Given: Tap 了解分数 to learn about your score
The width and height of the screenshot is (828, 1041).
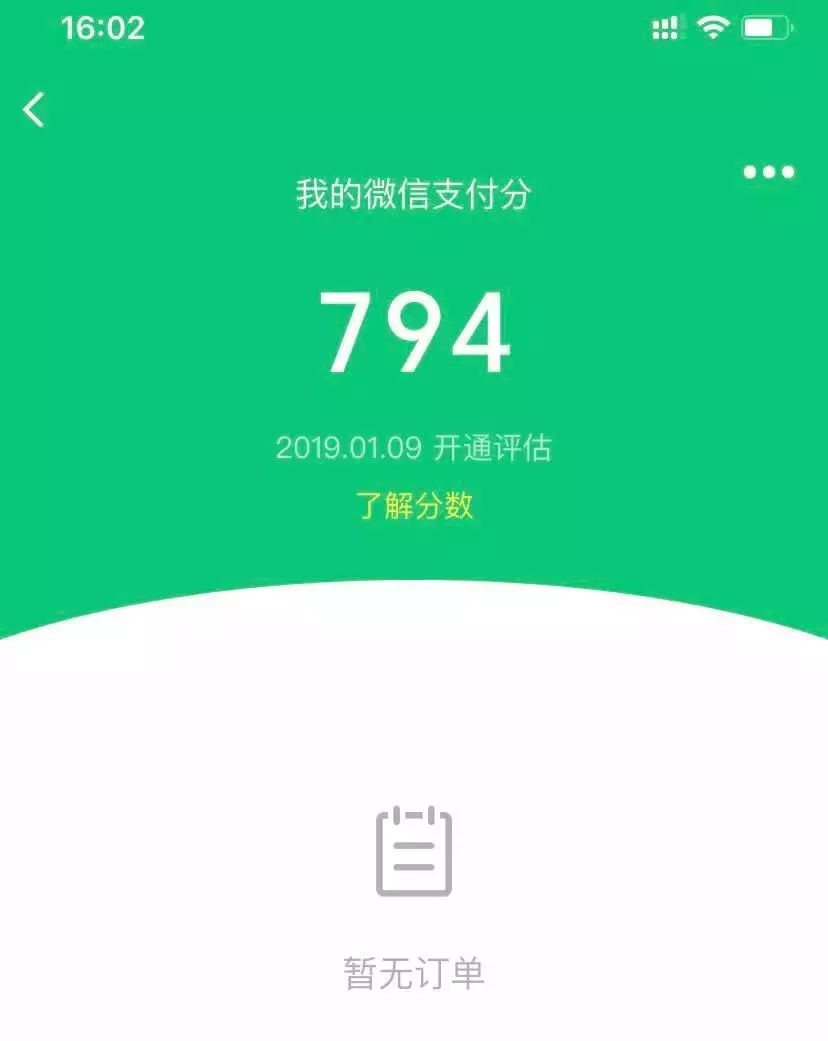Looking at the screenshot, I should click(x=414, y=505).
